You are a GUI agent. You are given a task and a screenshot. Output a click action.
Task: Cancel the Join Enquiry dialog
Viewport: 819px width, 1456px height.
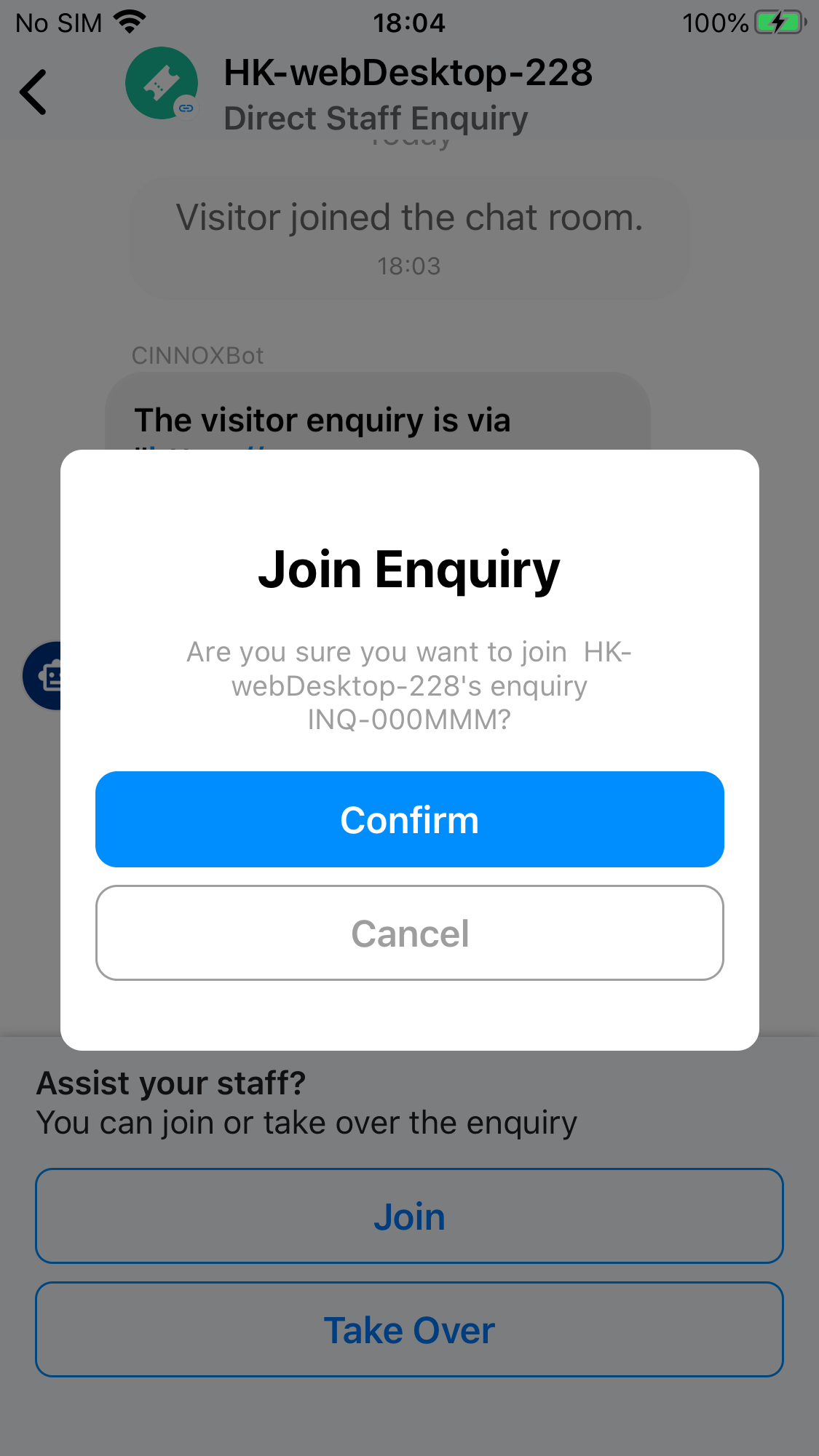pyautogui.click(x=409, y=933)
